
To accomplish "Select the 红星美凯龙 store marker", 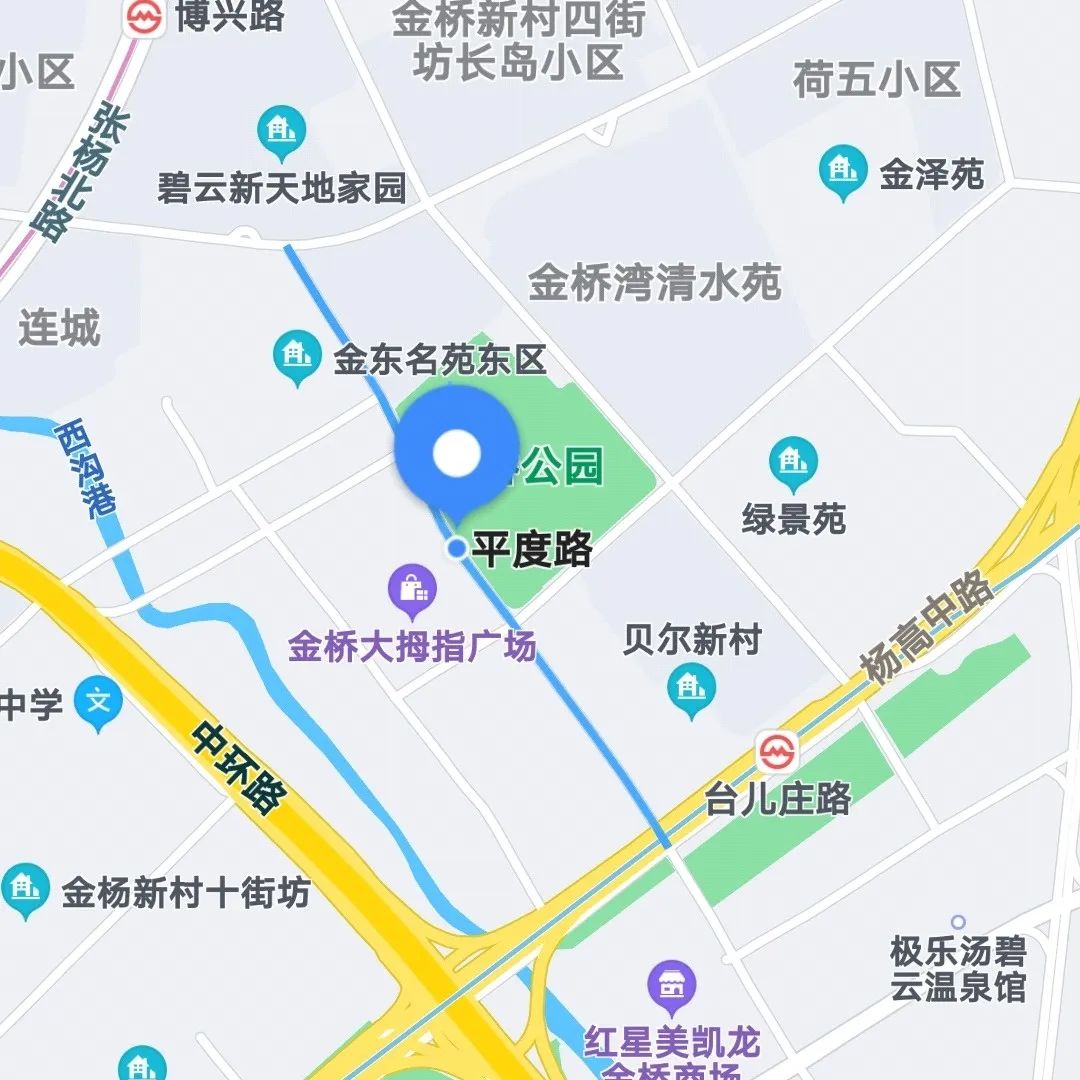I will coord(672,987).
